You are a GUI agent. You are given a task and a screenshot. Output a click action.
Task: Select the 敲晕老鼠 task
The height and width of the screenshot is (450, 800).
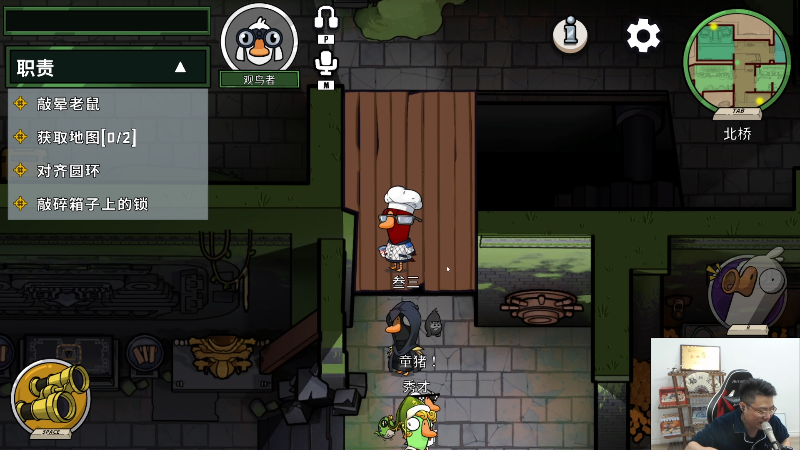tap(68, 104)
